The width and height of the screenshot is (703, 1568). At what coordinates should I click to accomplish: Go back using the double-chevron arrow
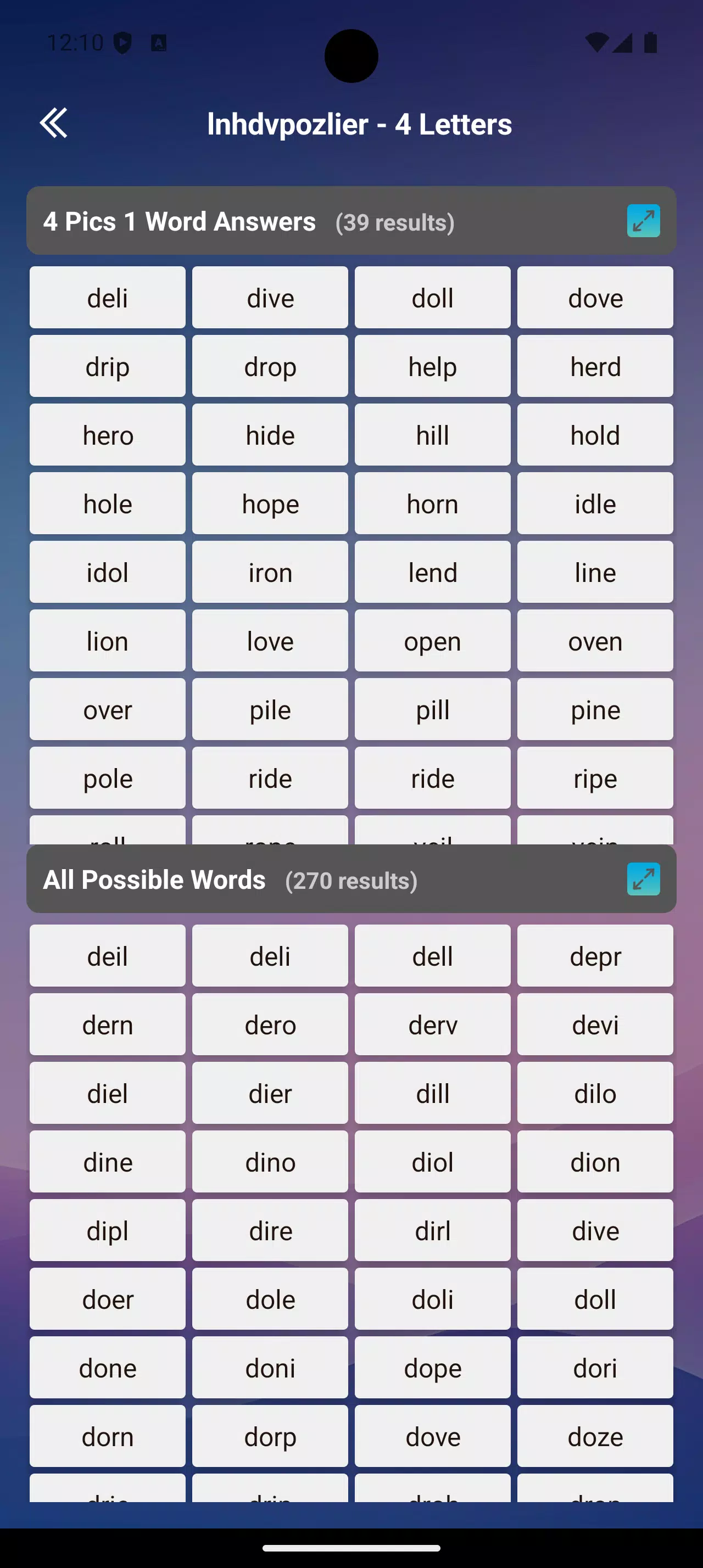point(54,123)
